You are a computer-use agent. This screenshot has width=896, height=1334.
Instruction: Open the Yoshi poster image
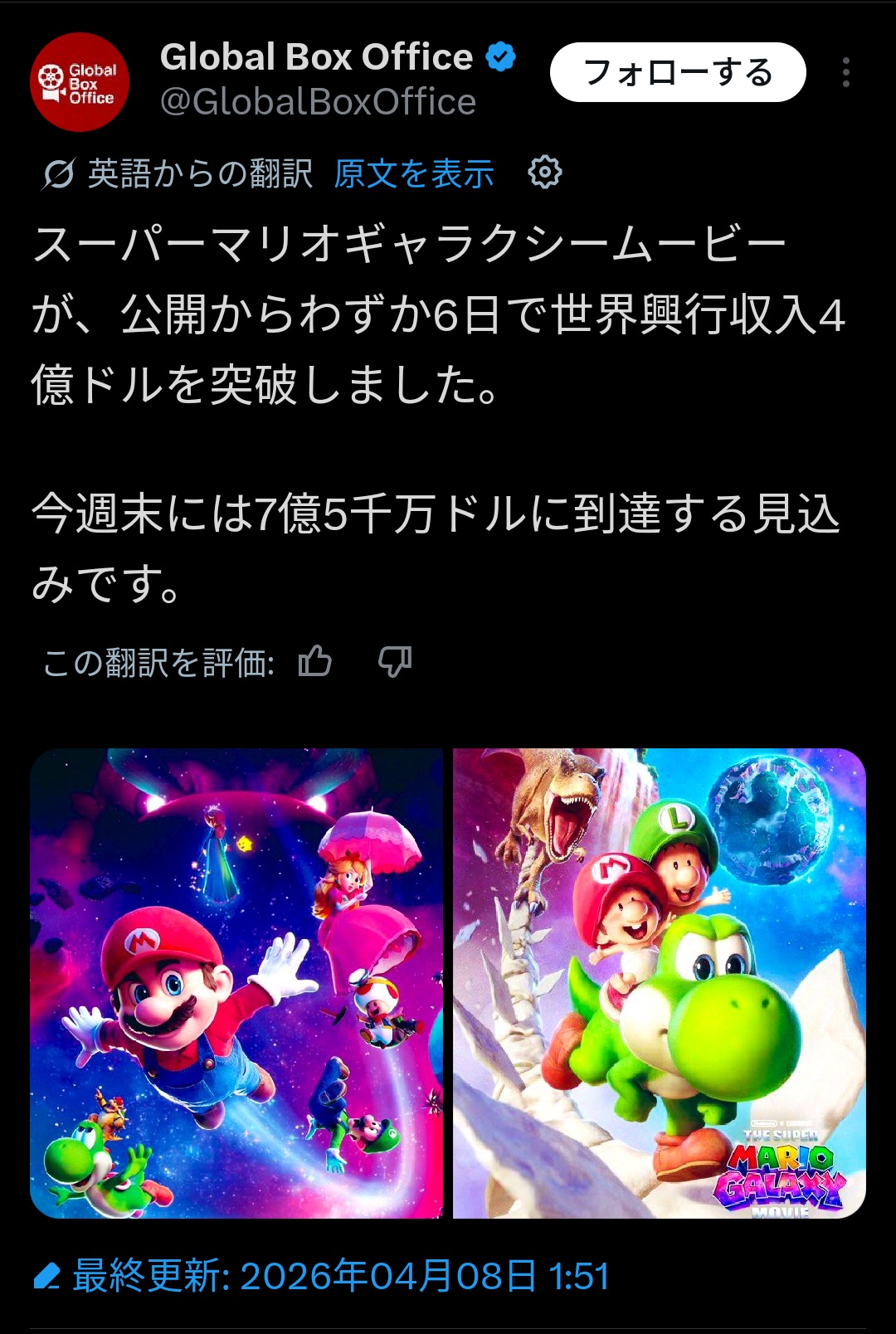[660, 983]
